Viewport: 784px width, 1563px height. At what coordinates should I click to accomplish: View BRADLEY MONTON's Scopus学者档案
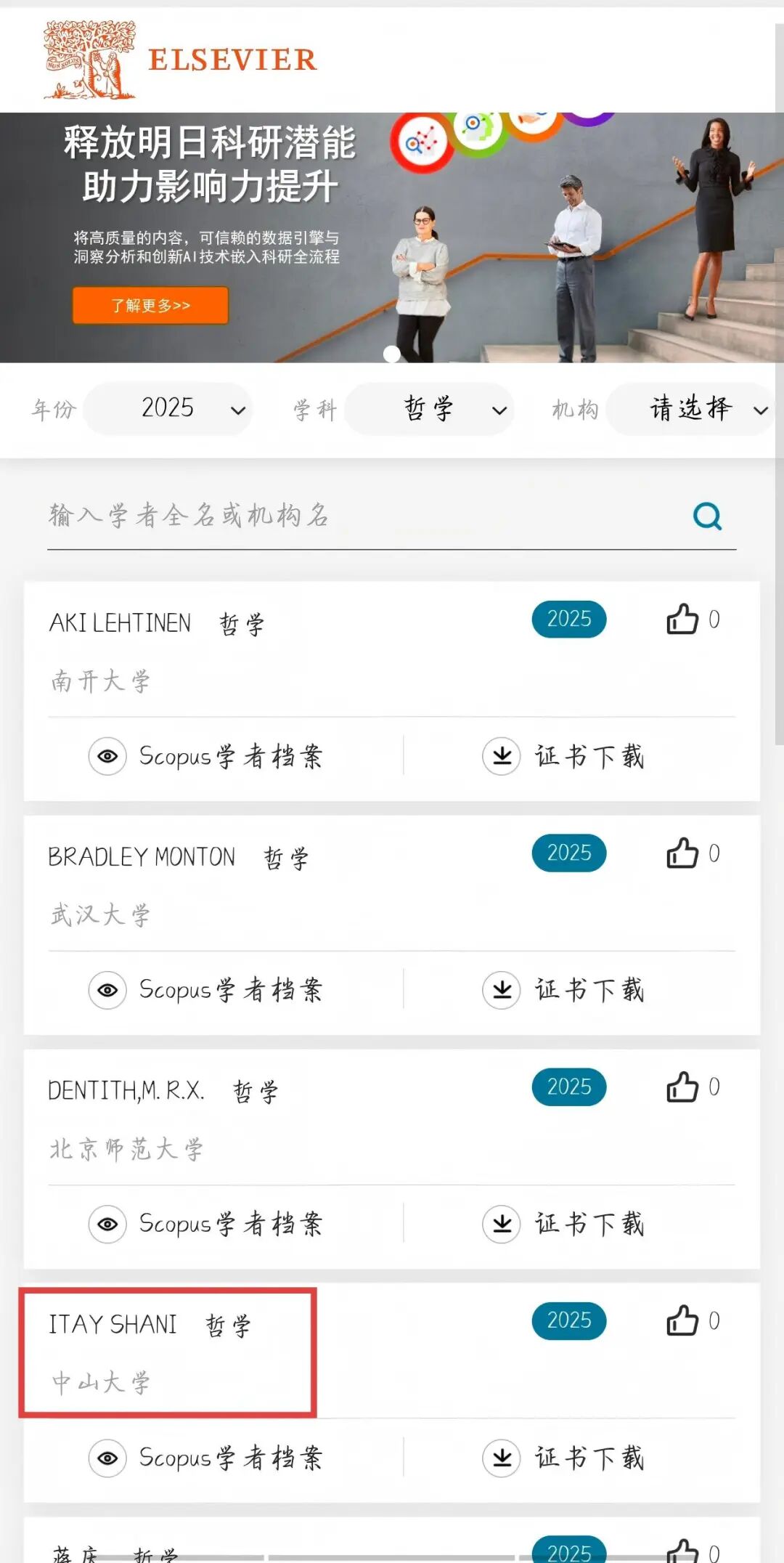point(206,990)
